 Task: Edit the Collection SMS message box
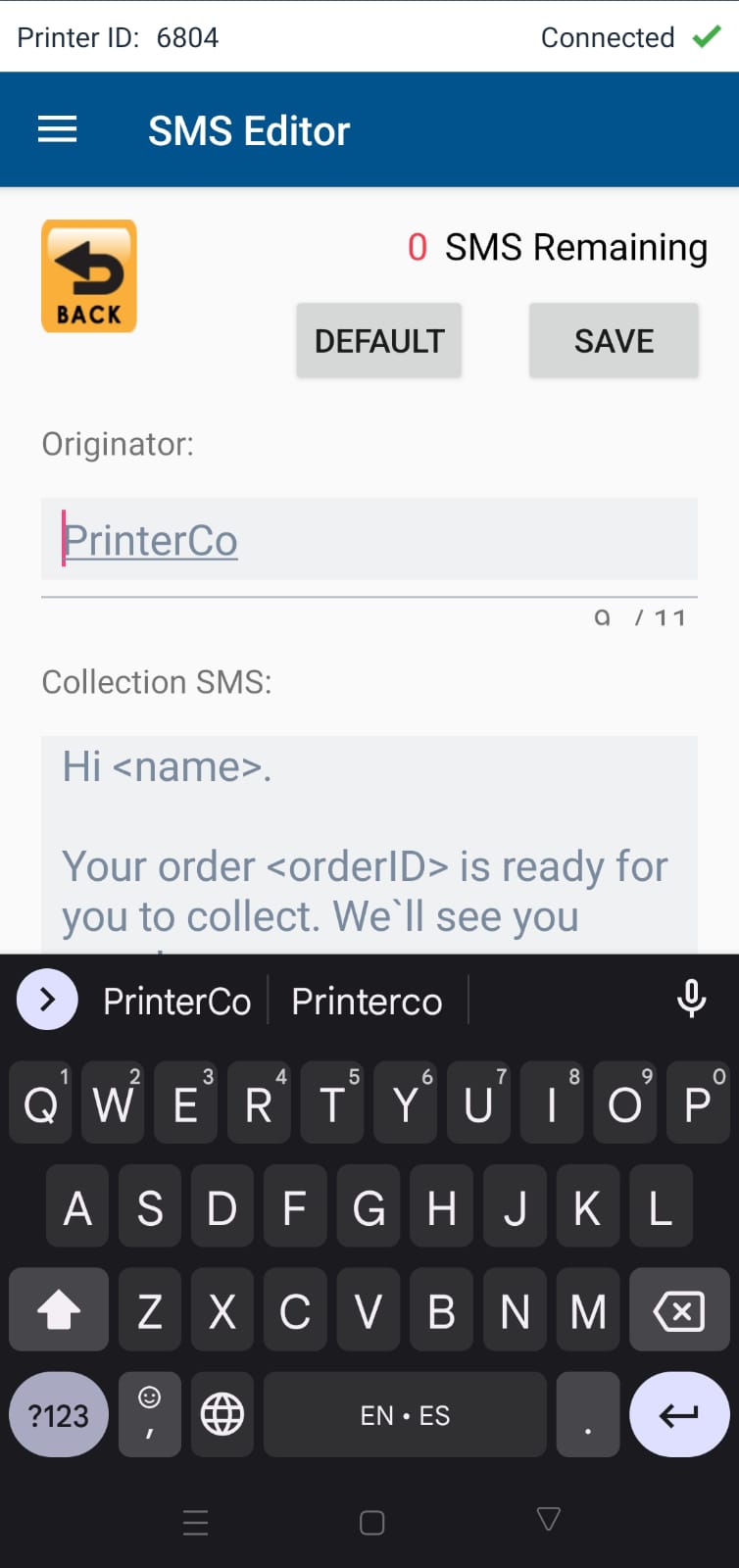[369, 844]
